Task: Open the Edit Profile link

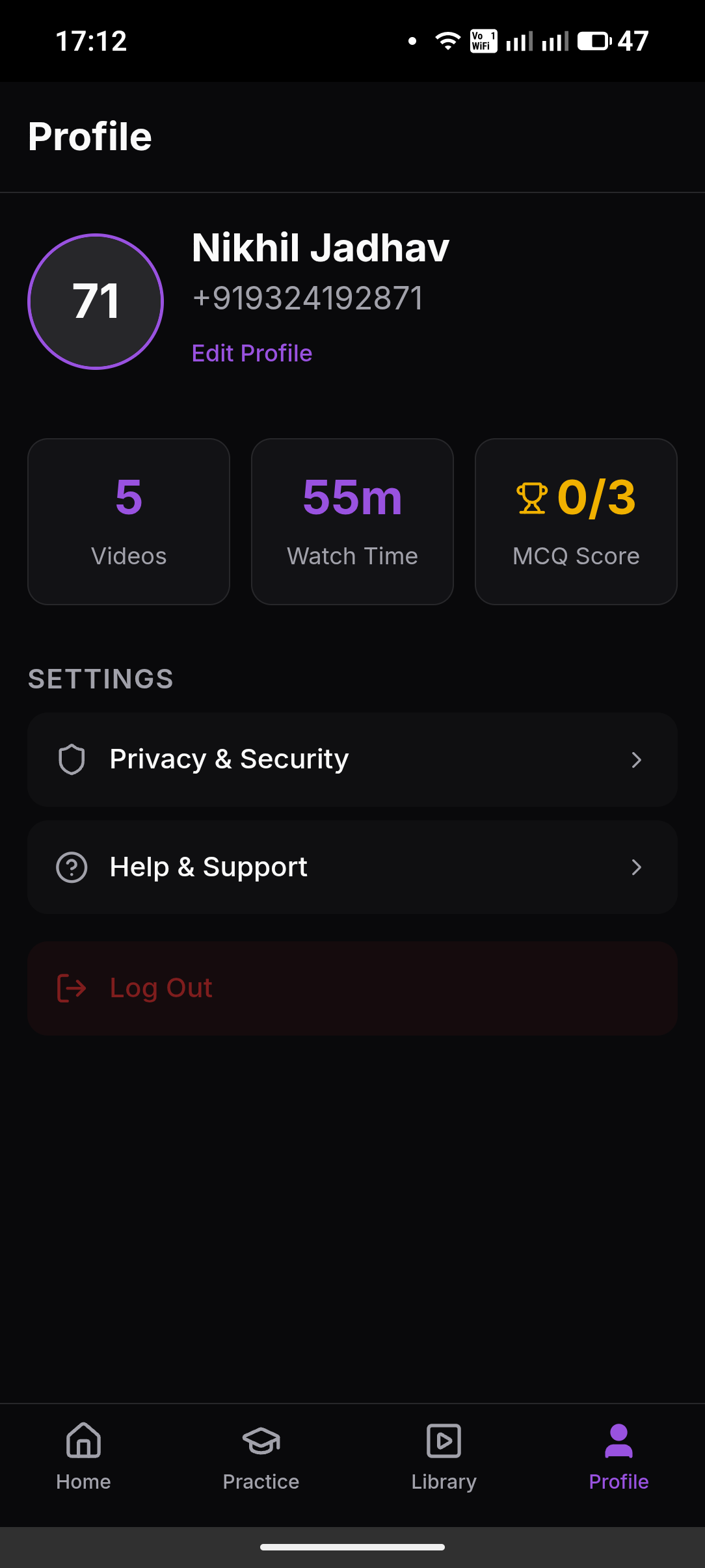Action: (x=252, y=353)
